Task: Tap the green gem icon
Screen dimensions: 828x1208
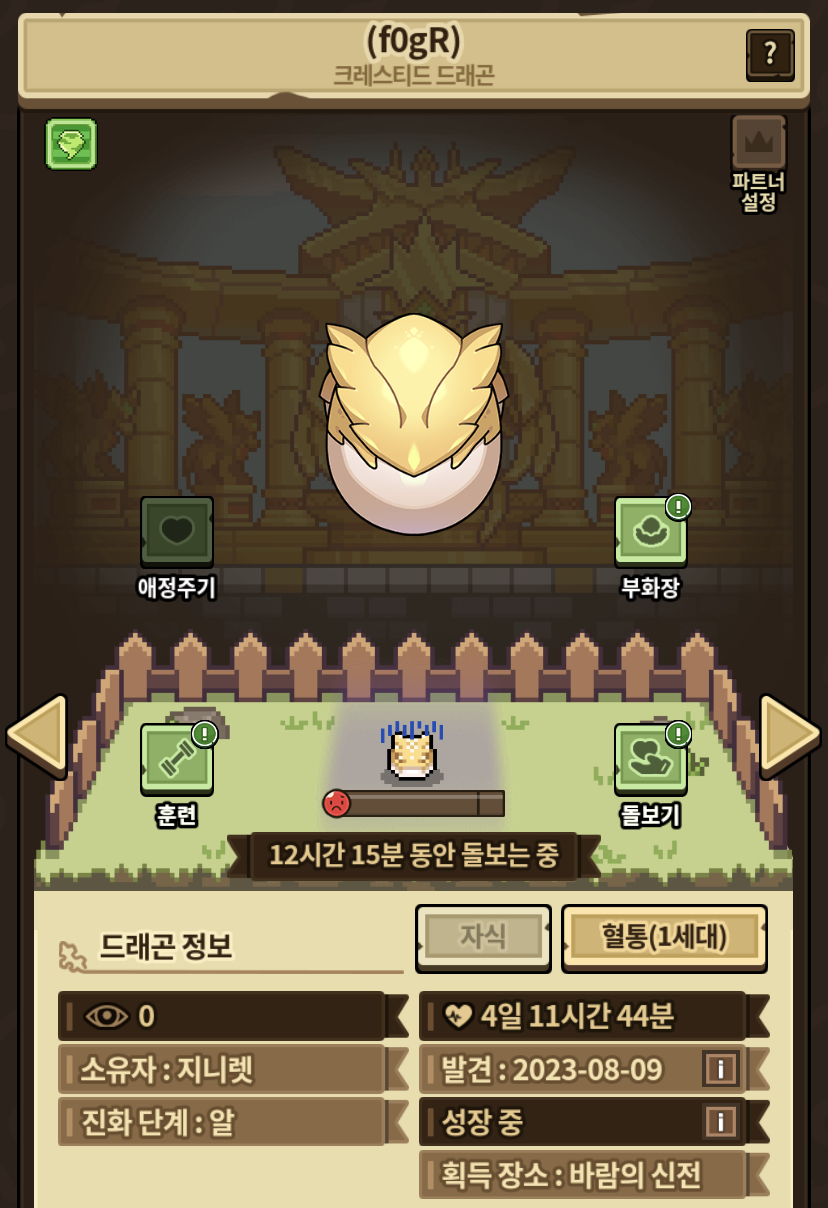Action: pos(71,144)
